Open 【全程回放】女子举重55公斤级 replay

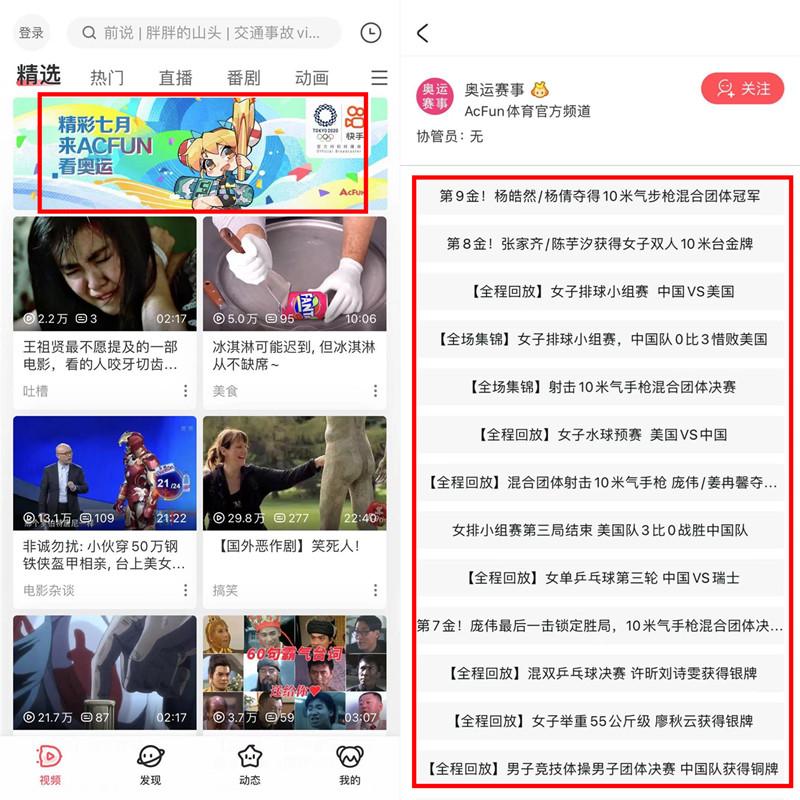tap(600, 720)
